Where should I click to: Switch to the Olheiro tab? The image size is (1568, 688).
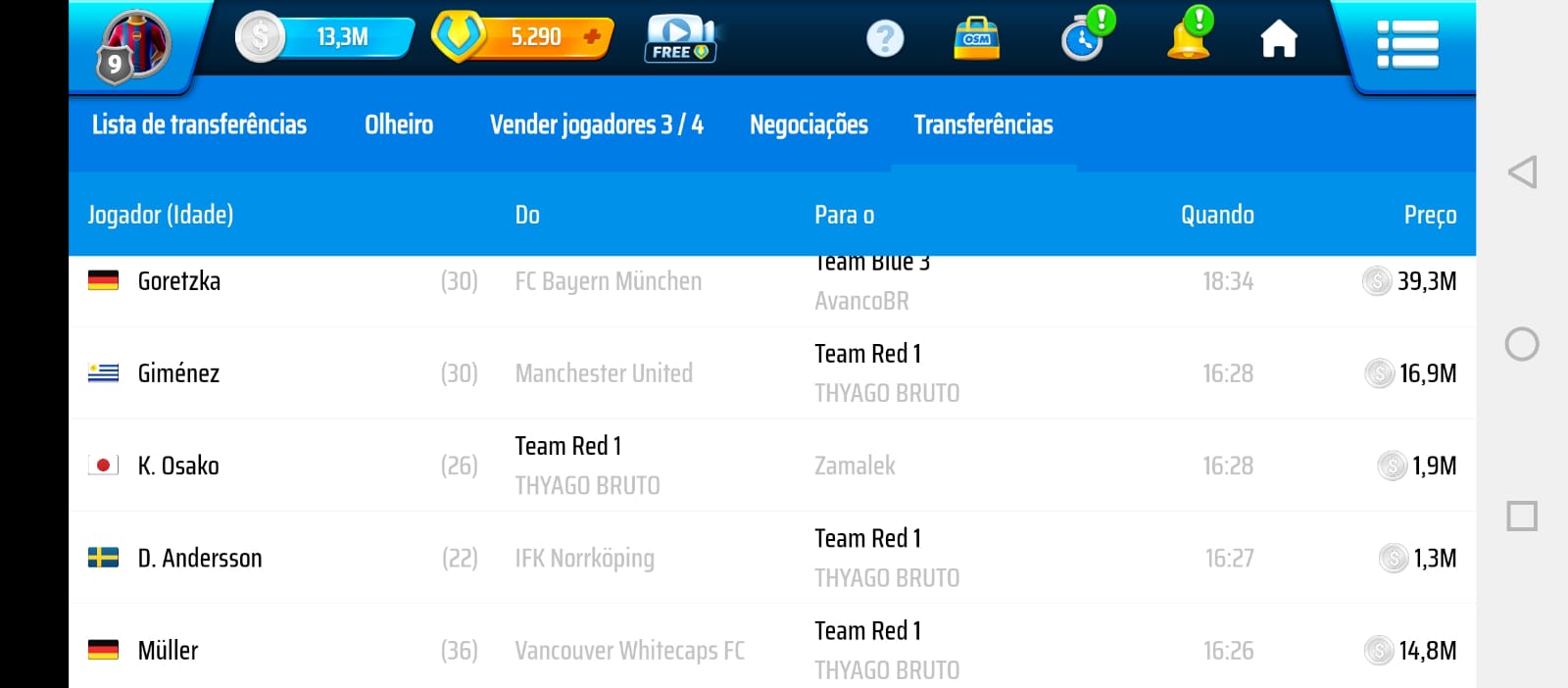pos(399,124)
